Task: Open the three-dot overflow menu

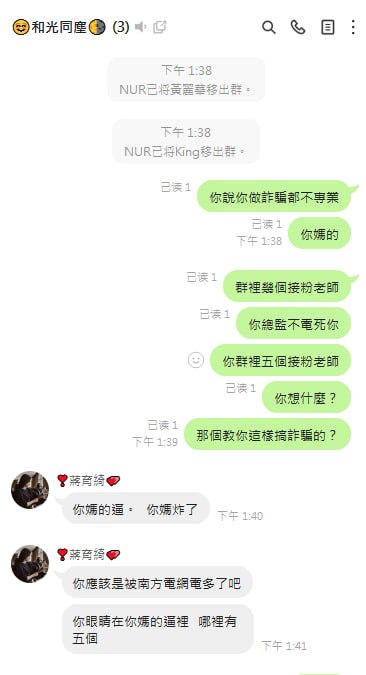Action: coord(353,28)
